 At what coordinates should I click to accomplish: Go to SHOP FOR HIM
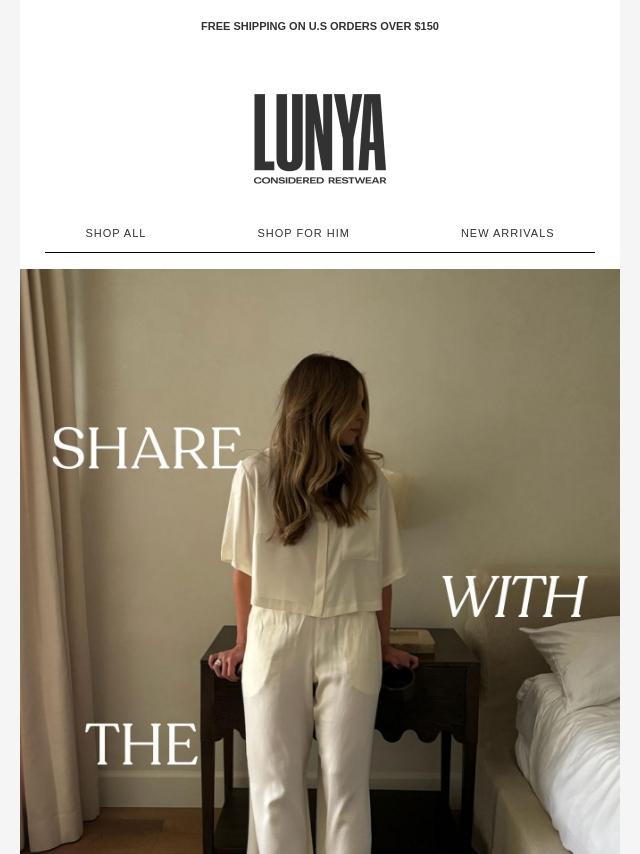tap(303, 233)
